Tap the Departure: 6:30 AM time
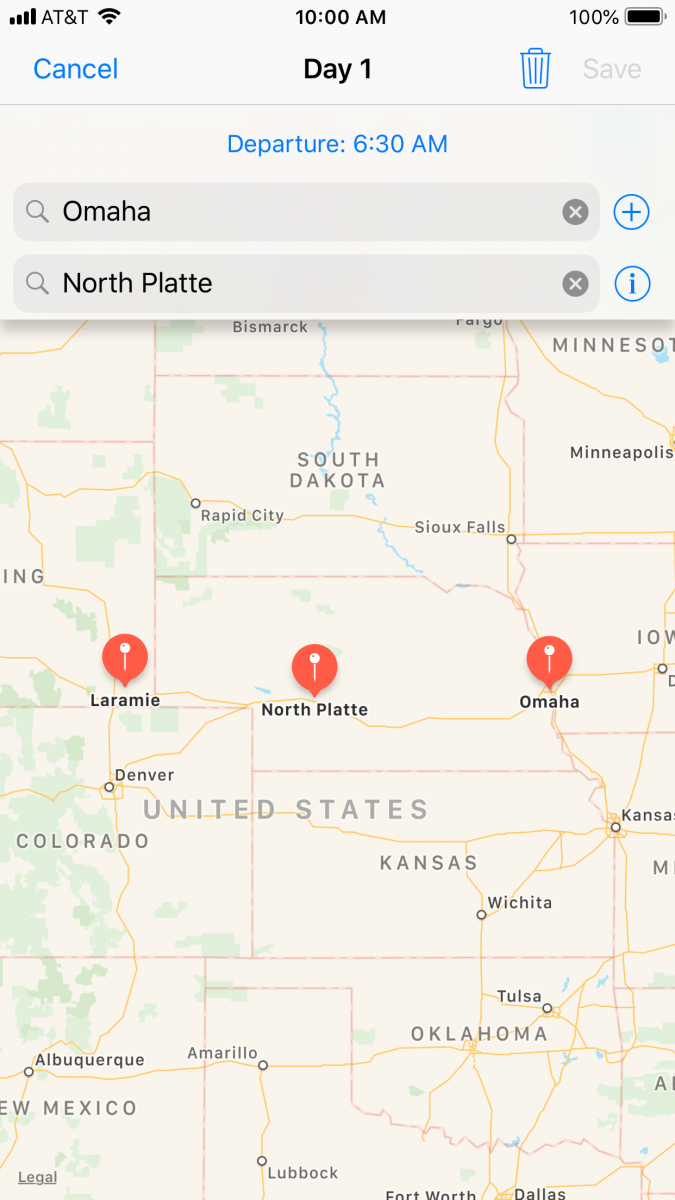The image size is (675, 1200). [x=337, y=144]
